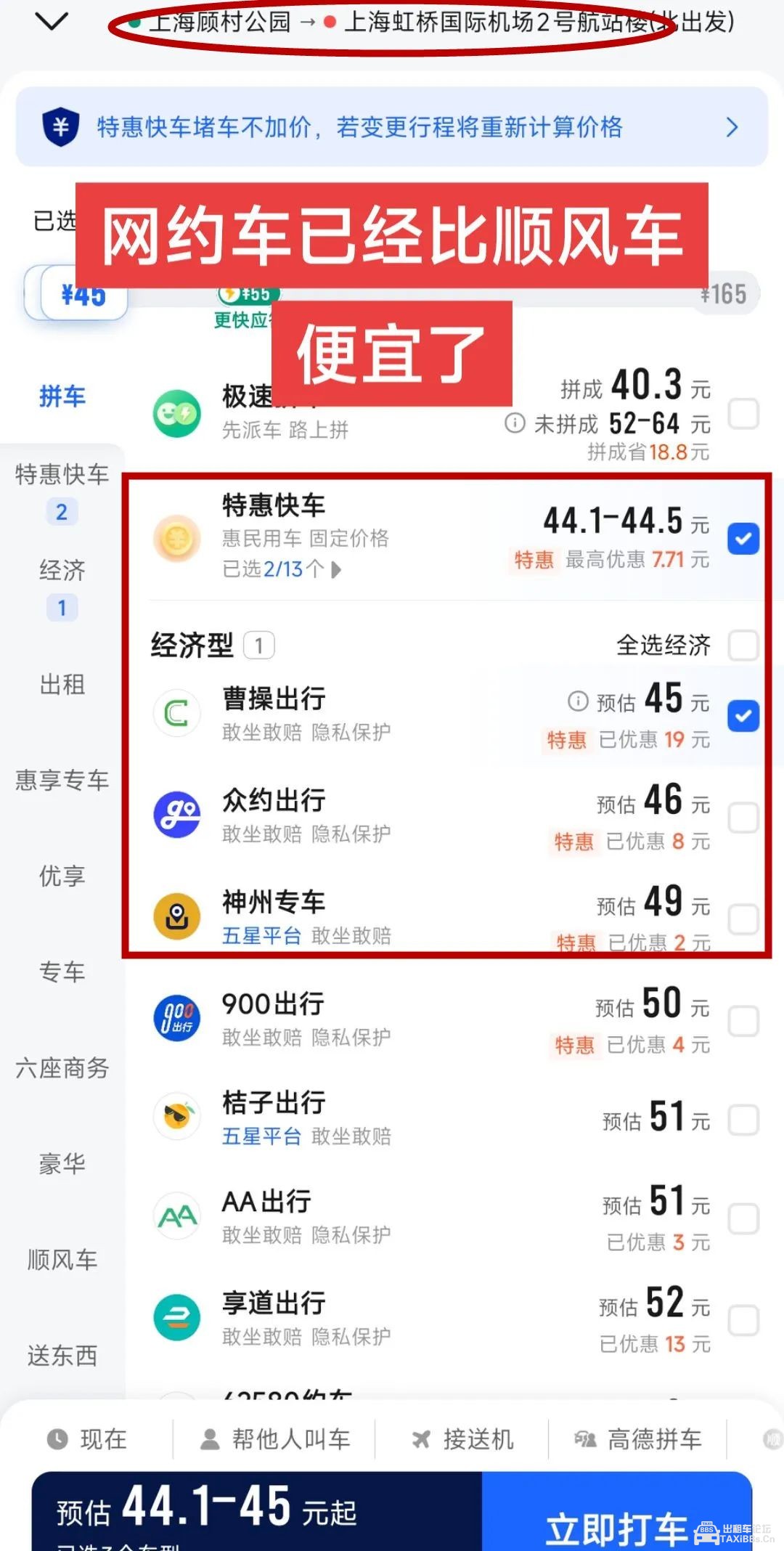This screenshot has height=1551, width=784.
Task: Deselect 曹操出行
Action: click(x=743, y=716)
